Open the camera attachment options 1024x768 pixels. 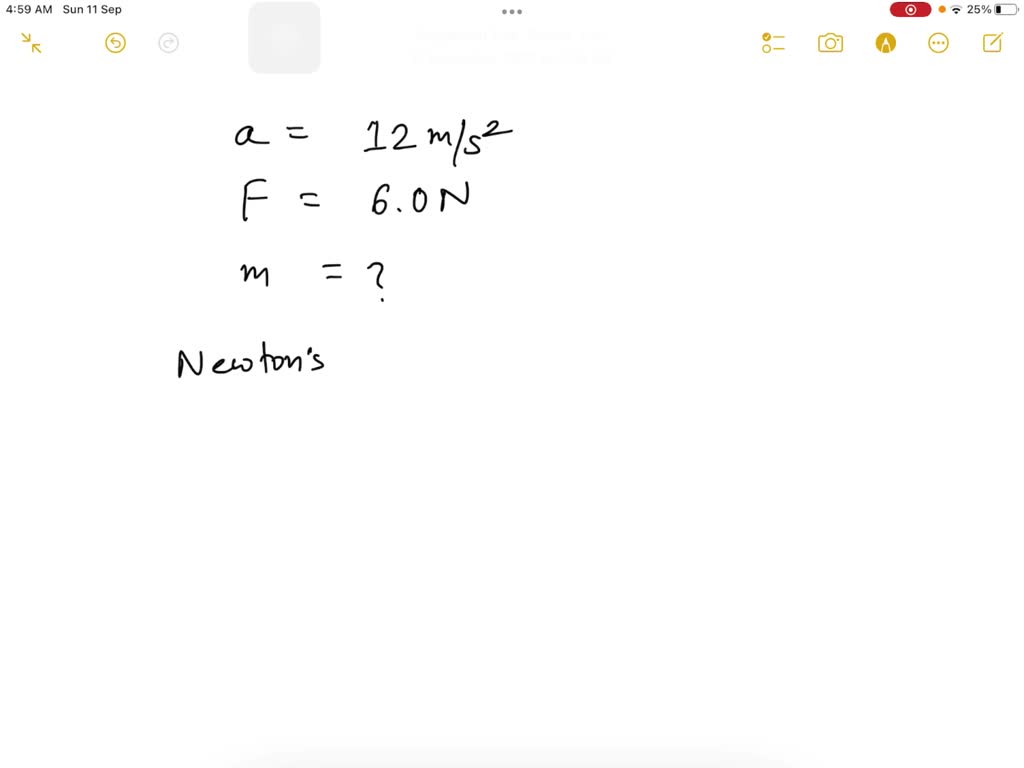(830, 43)
